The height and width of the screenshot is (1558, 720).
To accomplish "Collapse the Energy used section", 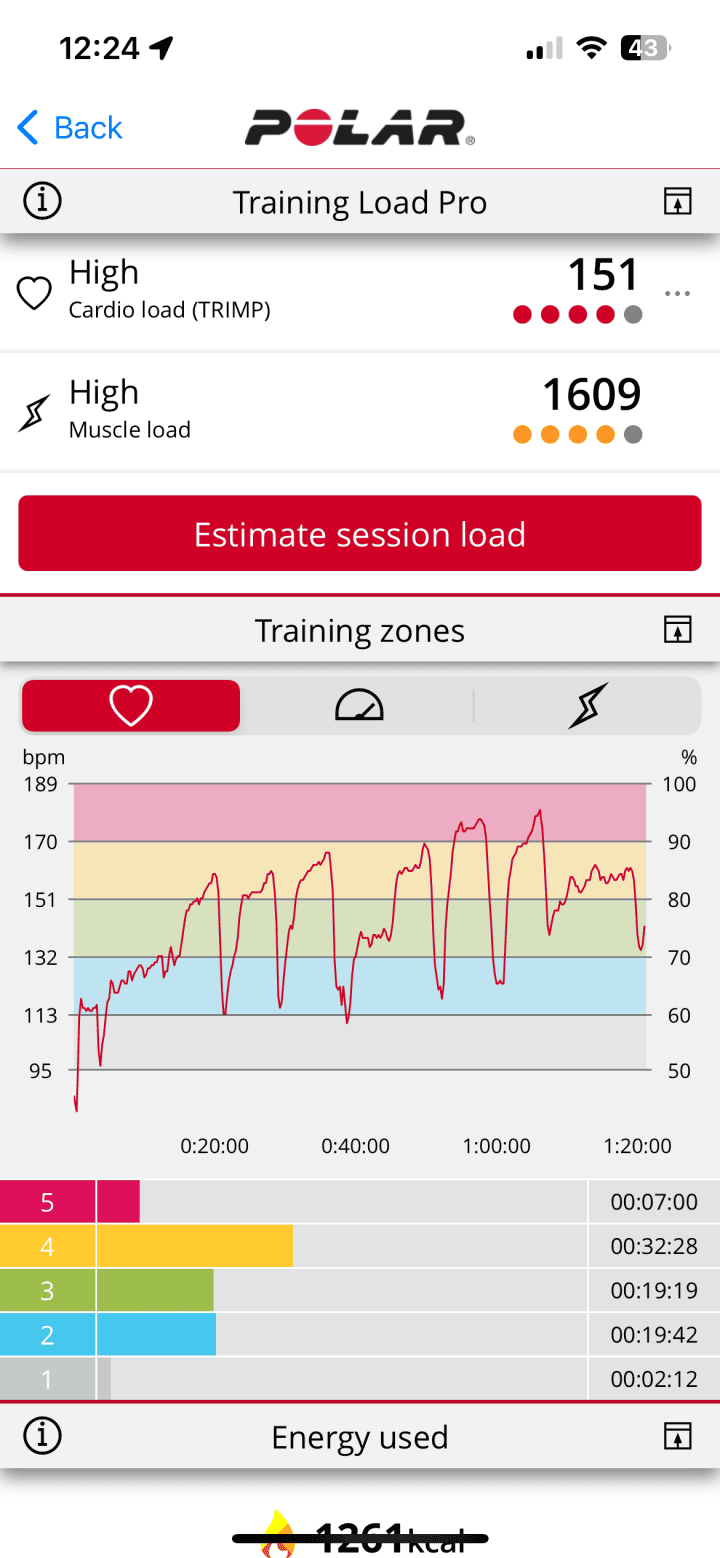I will [x=678, y=1437].
